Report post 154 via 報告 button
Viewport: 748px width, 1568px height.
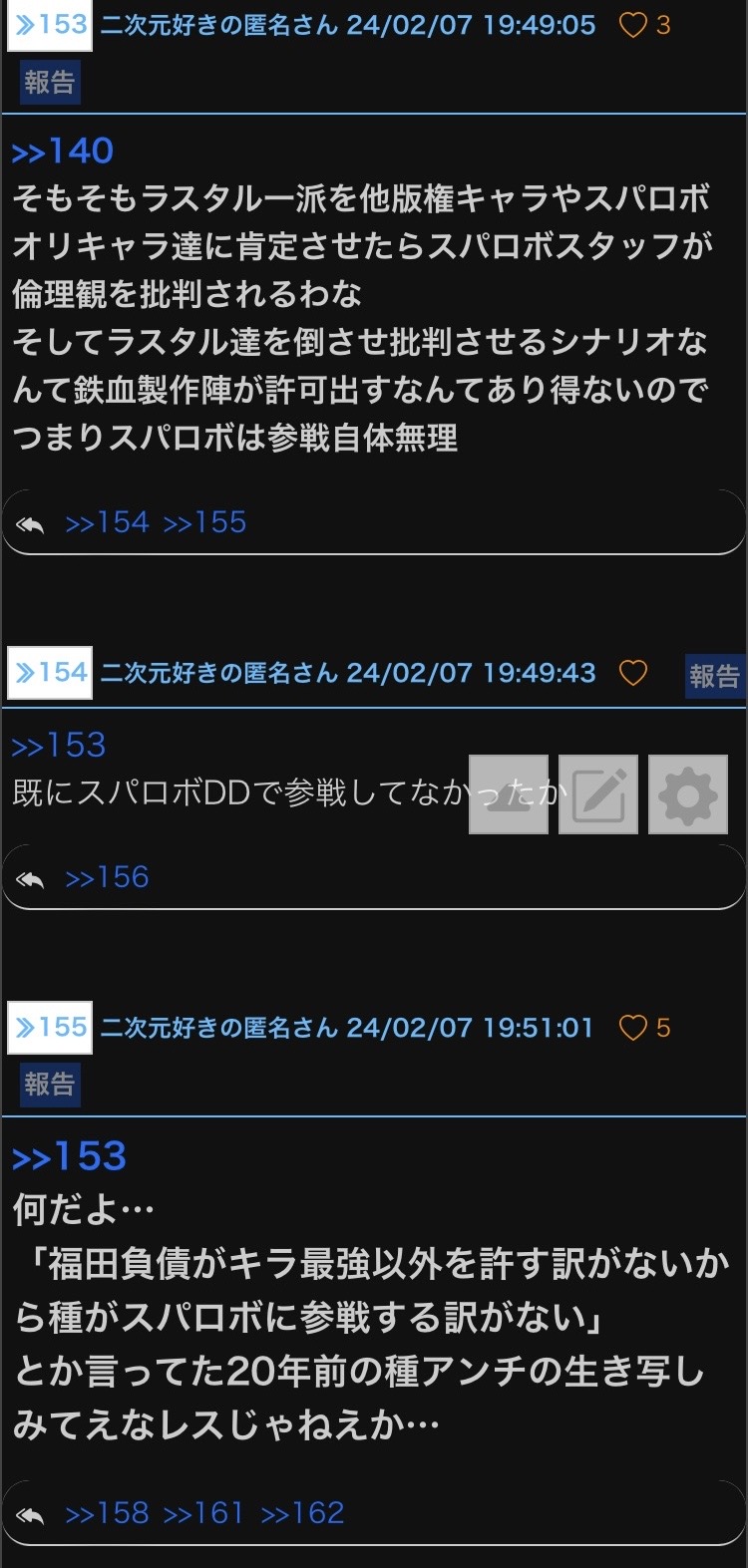click(715, 676)
